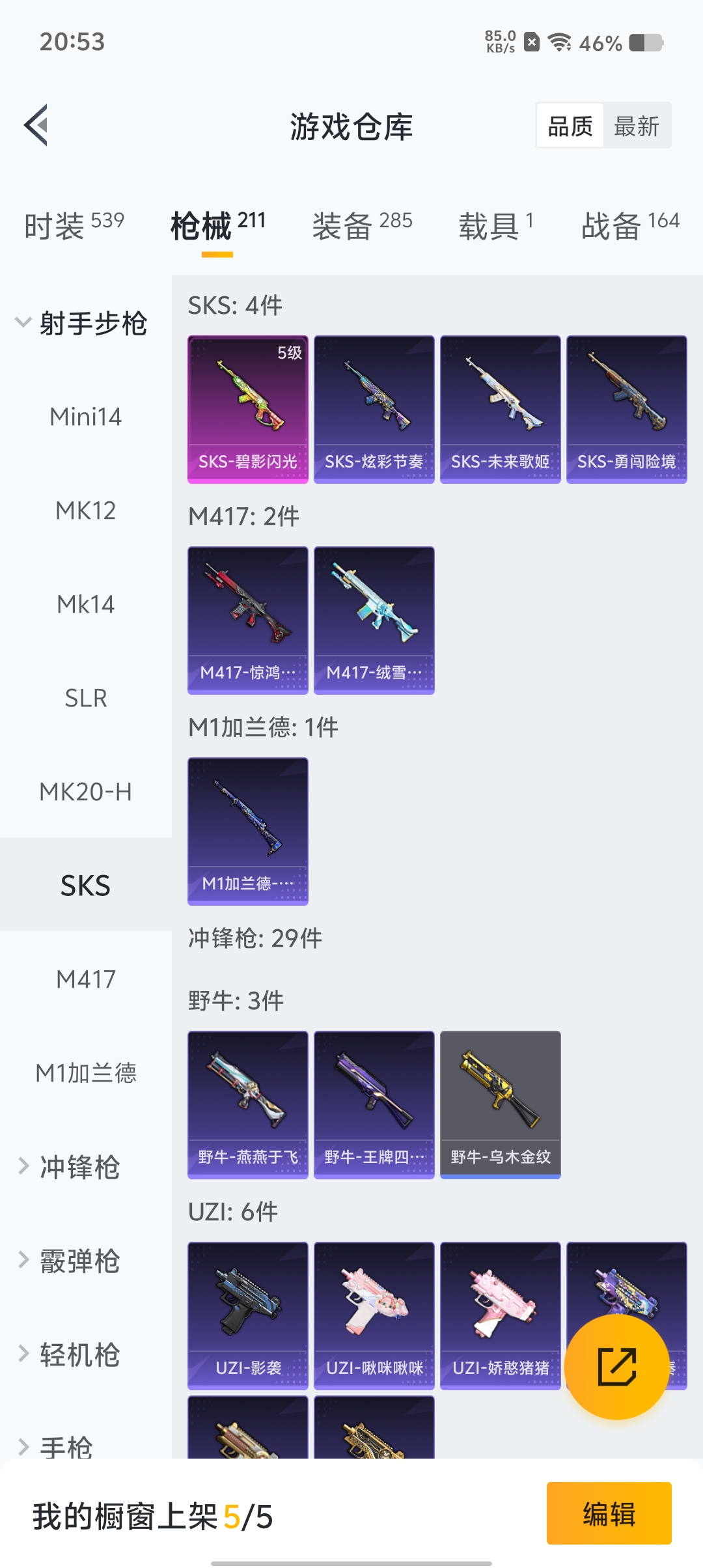Collapse the 射手步枪 category
The height and width of the screenshot is (1568, 703).
coord(81,323)
